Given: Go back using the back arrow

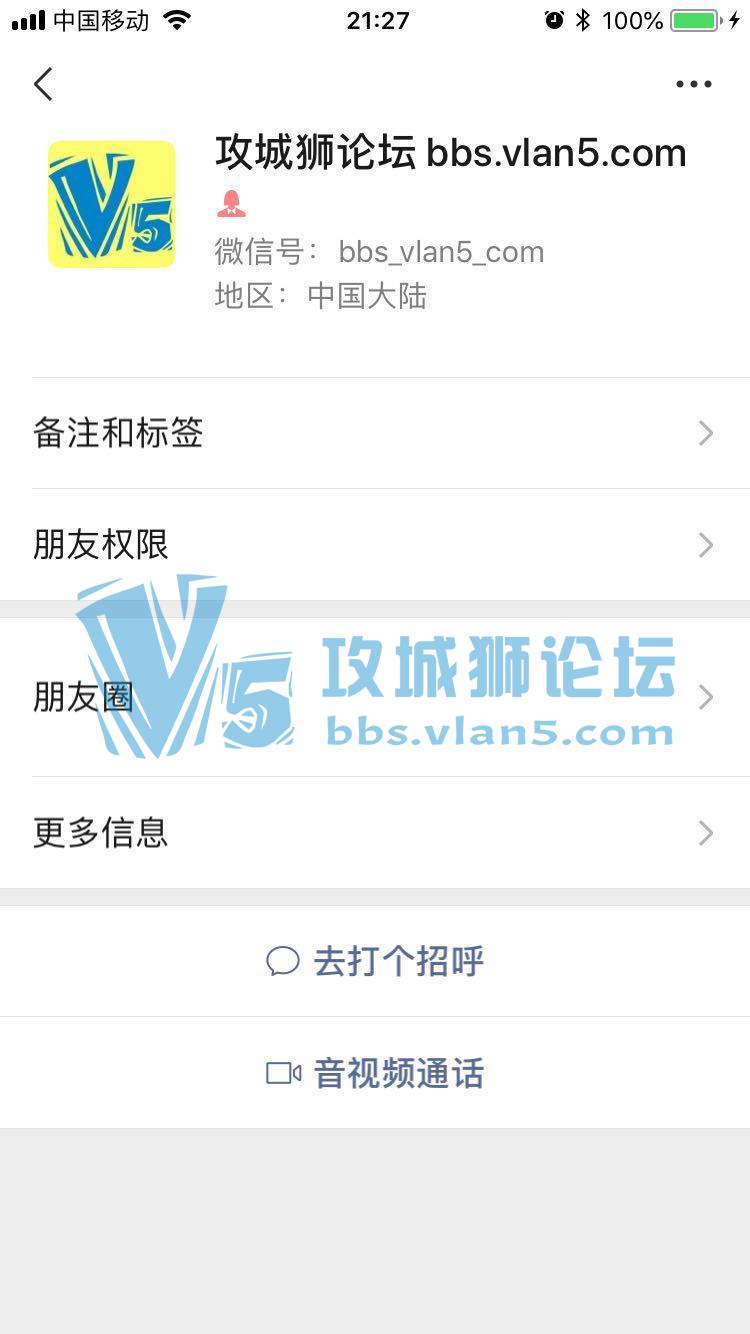Looking at the screenshot, I should 43,85.
